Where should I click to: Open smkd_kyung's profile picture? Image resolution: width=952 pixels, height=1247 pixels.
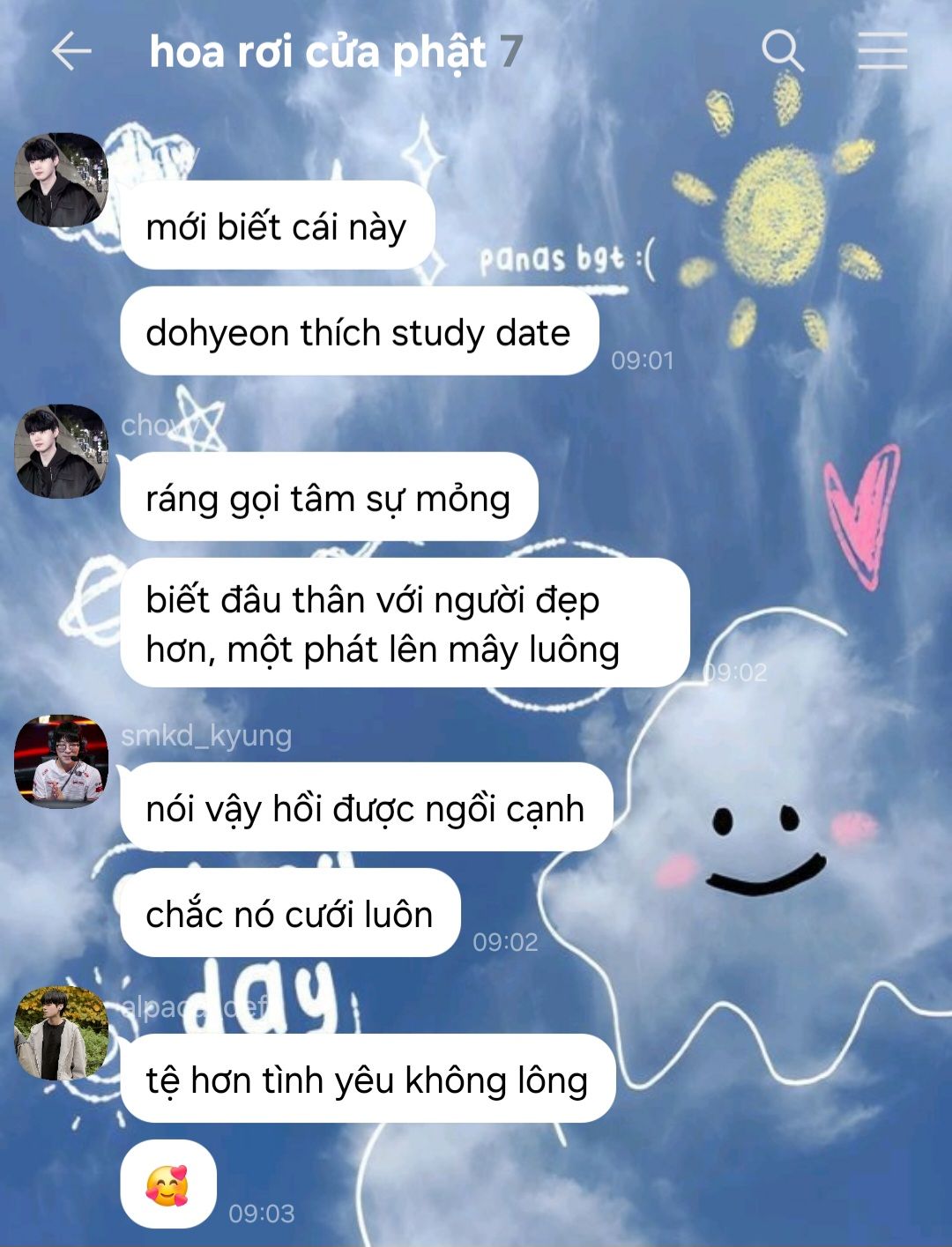pos(62,761)
